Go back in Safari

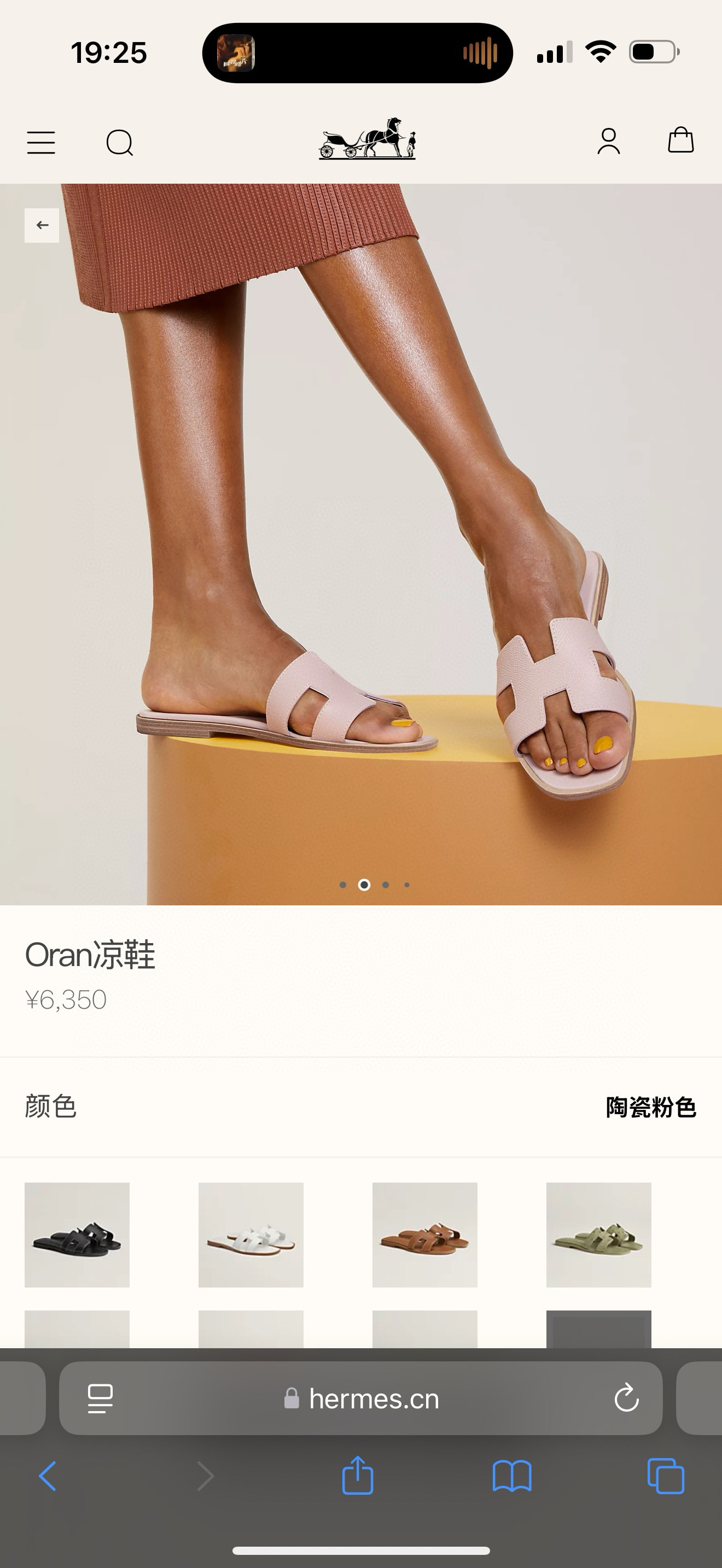[48, 1476]
